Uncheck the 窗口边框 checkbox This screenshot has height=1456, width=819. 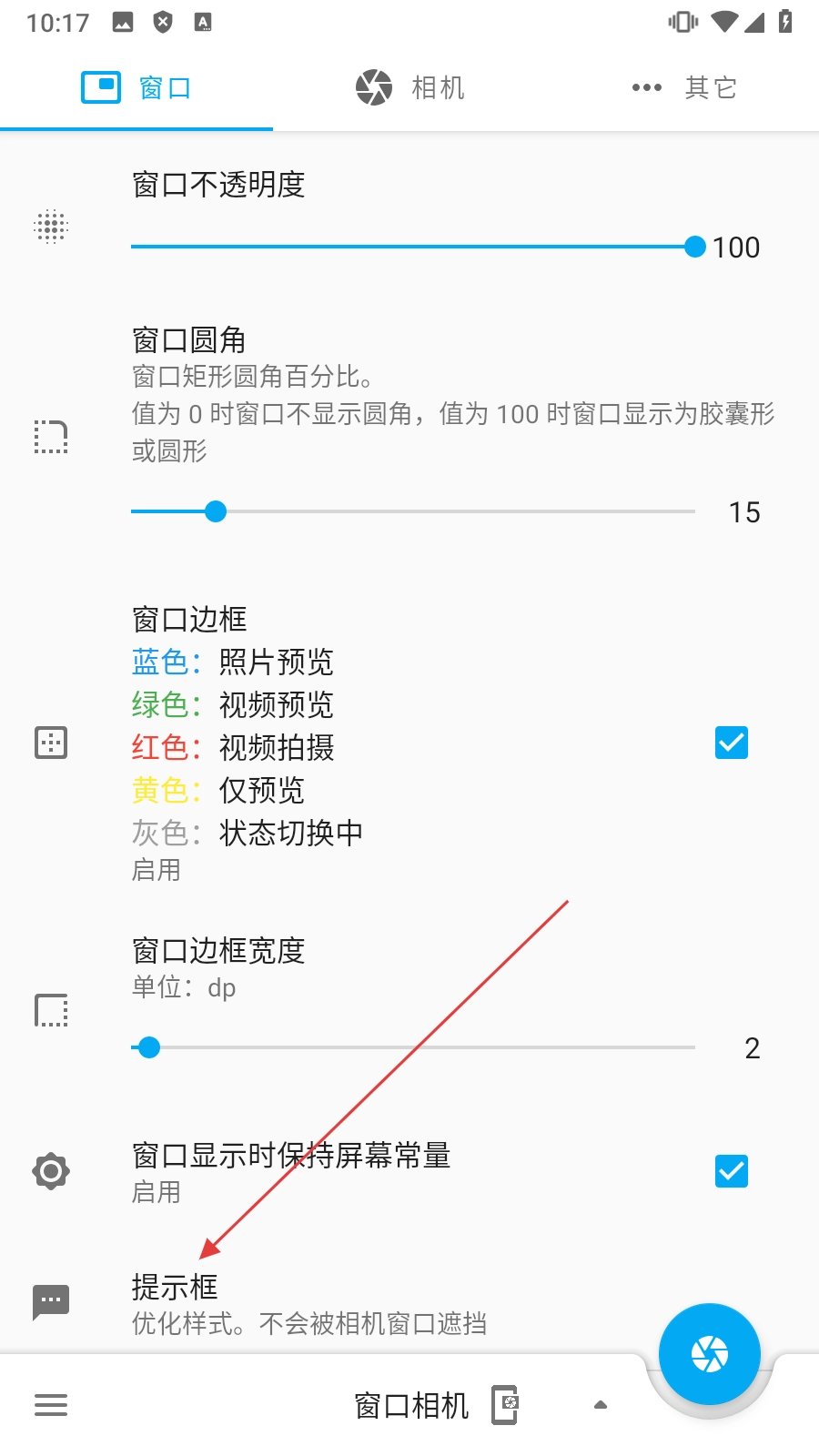pos(731,743)
